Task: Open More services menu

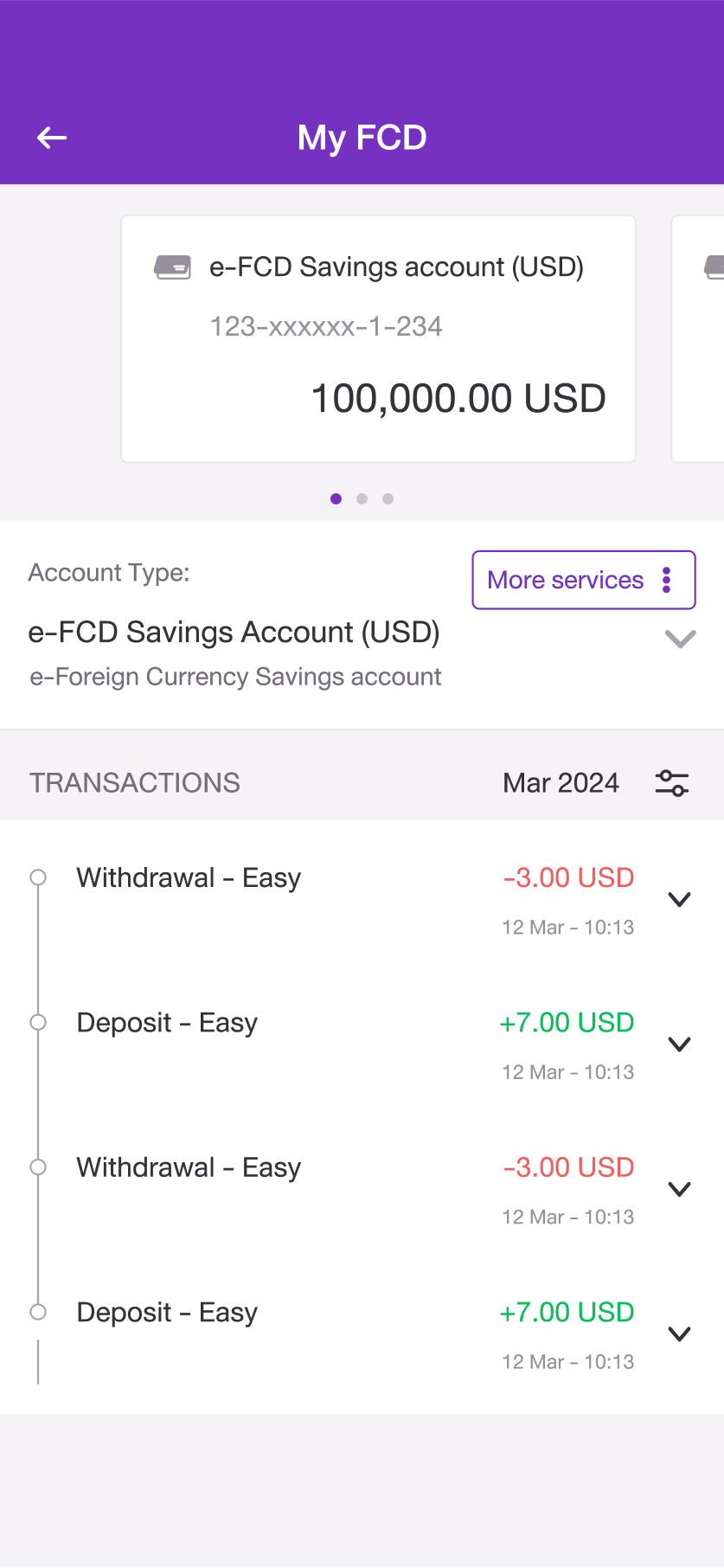Action: point(584,580)
